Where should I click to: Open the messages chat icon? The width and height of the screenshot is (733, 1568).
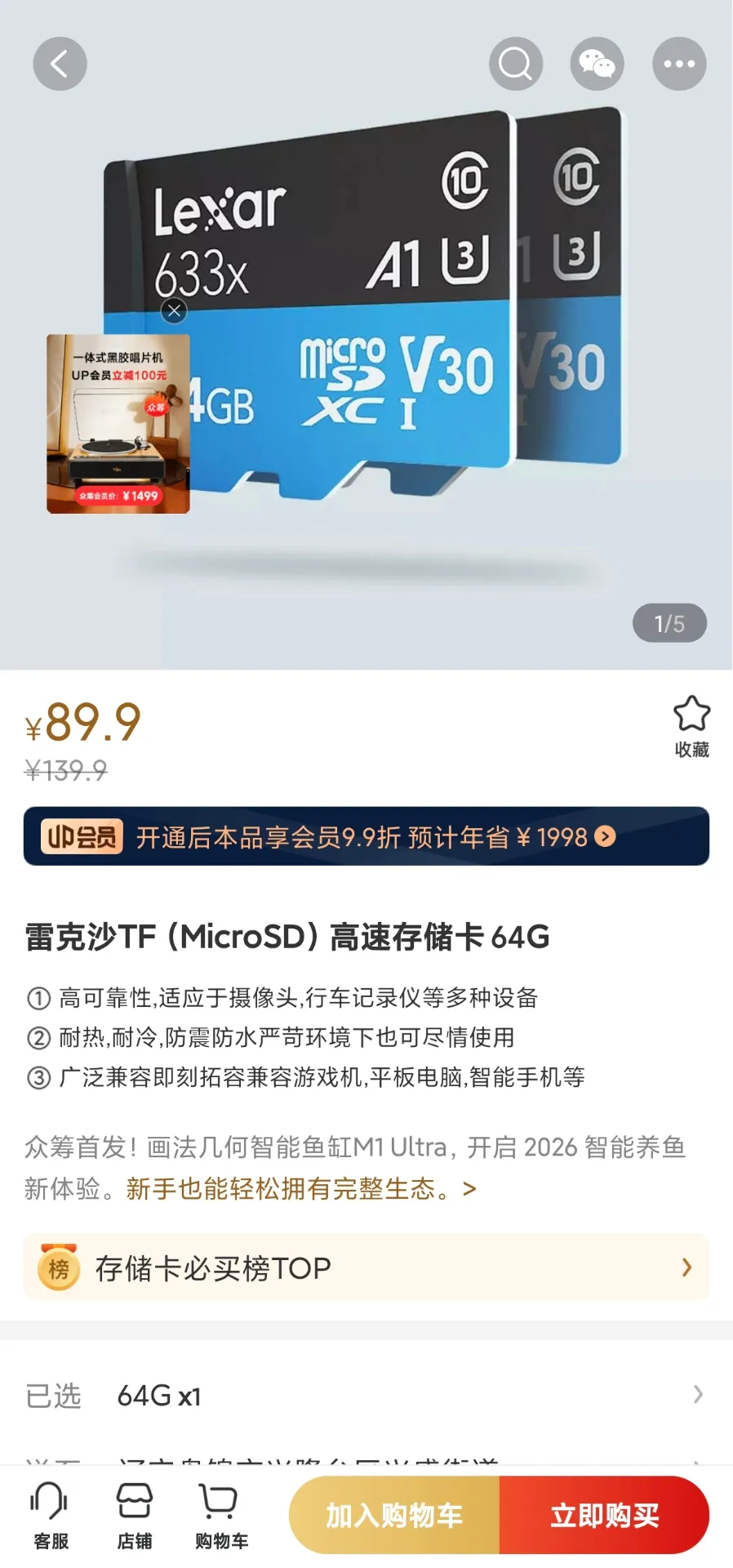point(597,63)
